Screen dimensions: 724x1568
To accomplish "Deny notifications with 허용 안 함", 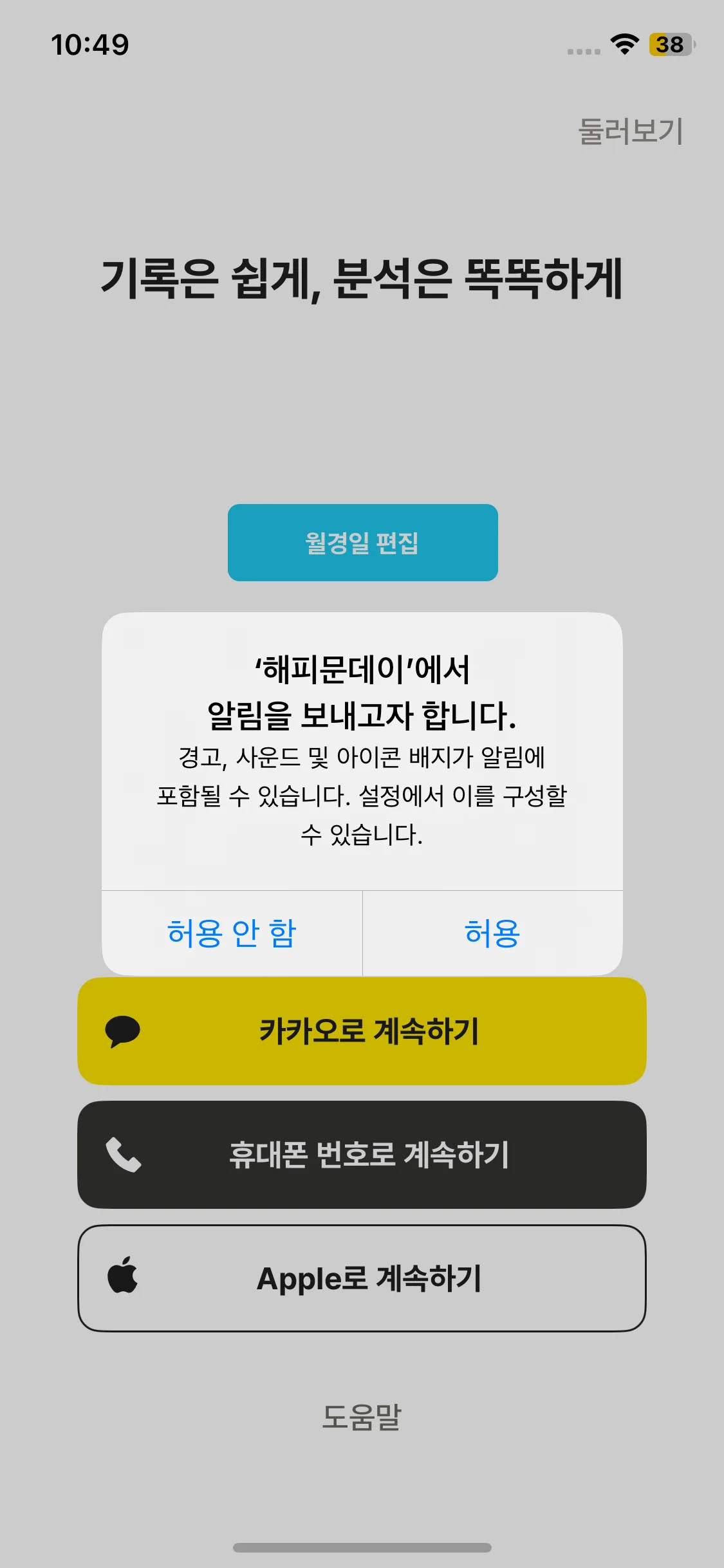I will (232, 933).
